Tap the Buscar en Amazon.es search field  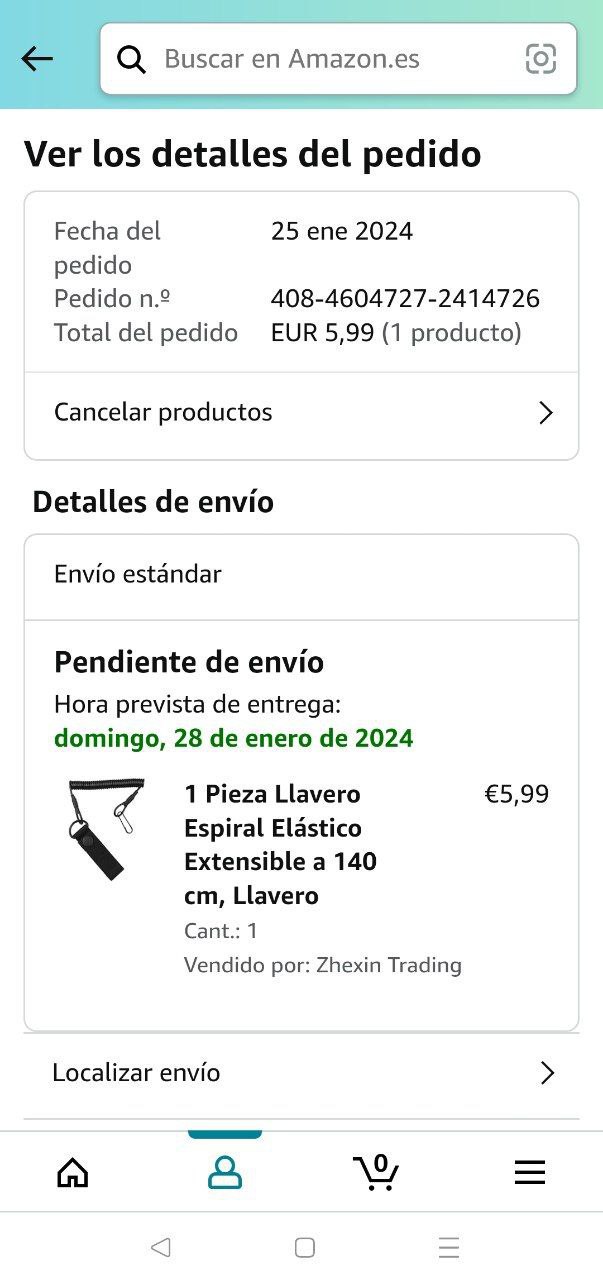click(x=320, y=59)
